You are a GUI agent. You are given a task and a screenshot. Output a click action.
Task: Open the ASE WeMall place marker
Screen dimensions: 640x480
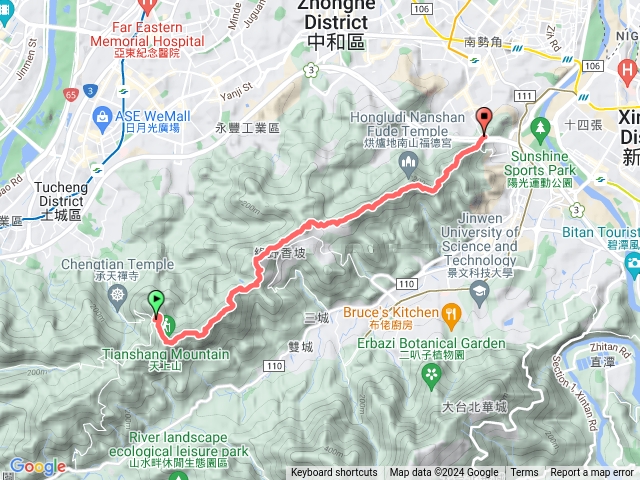105,117
